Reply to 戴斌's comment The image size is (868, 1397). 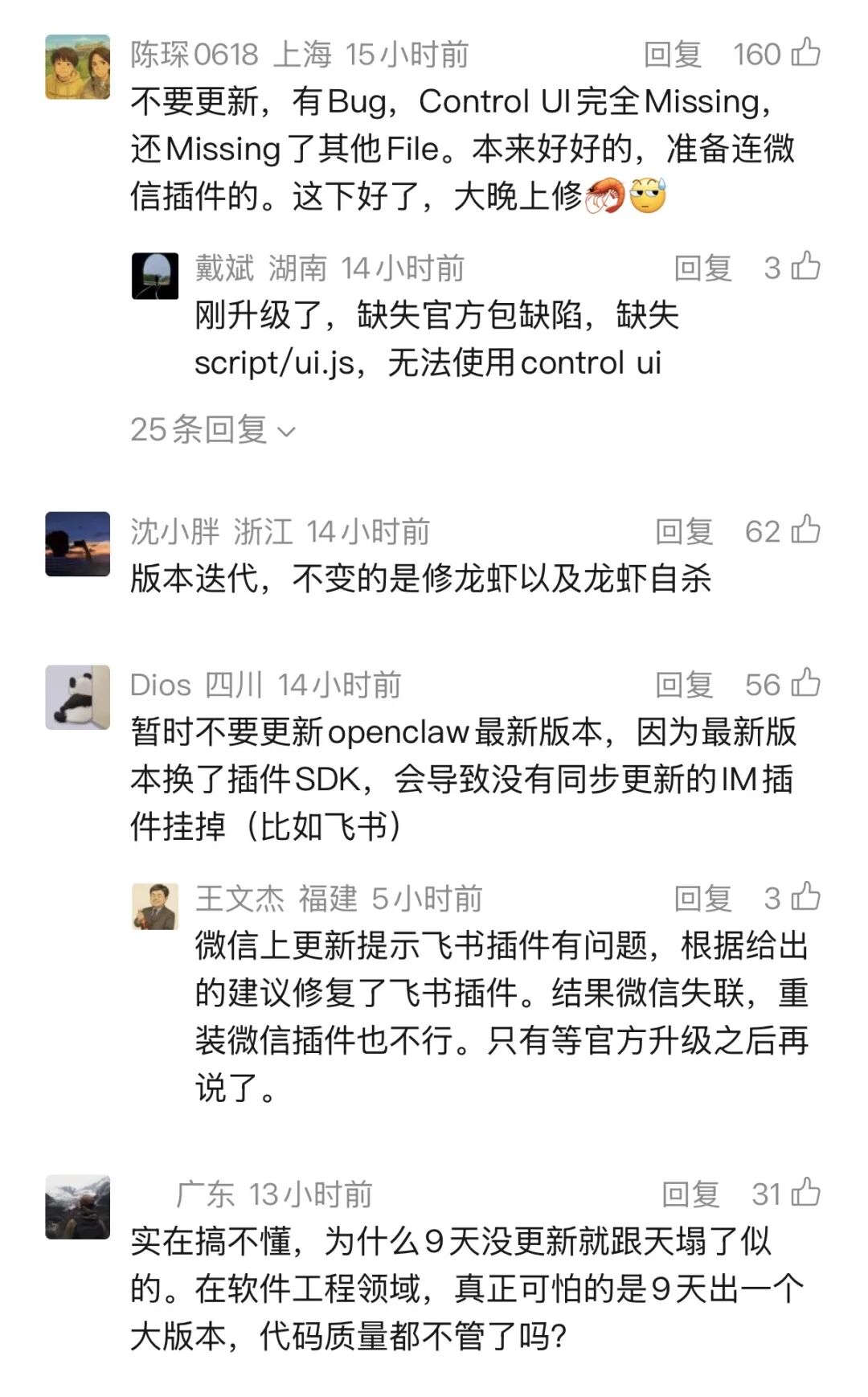point(702,268)
